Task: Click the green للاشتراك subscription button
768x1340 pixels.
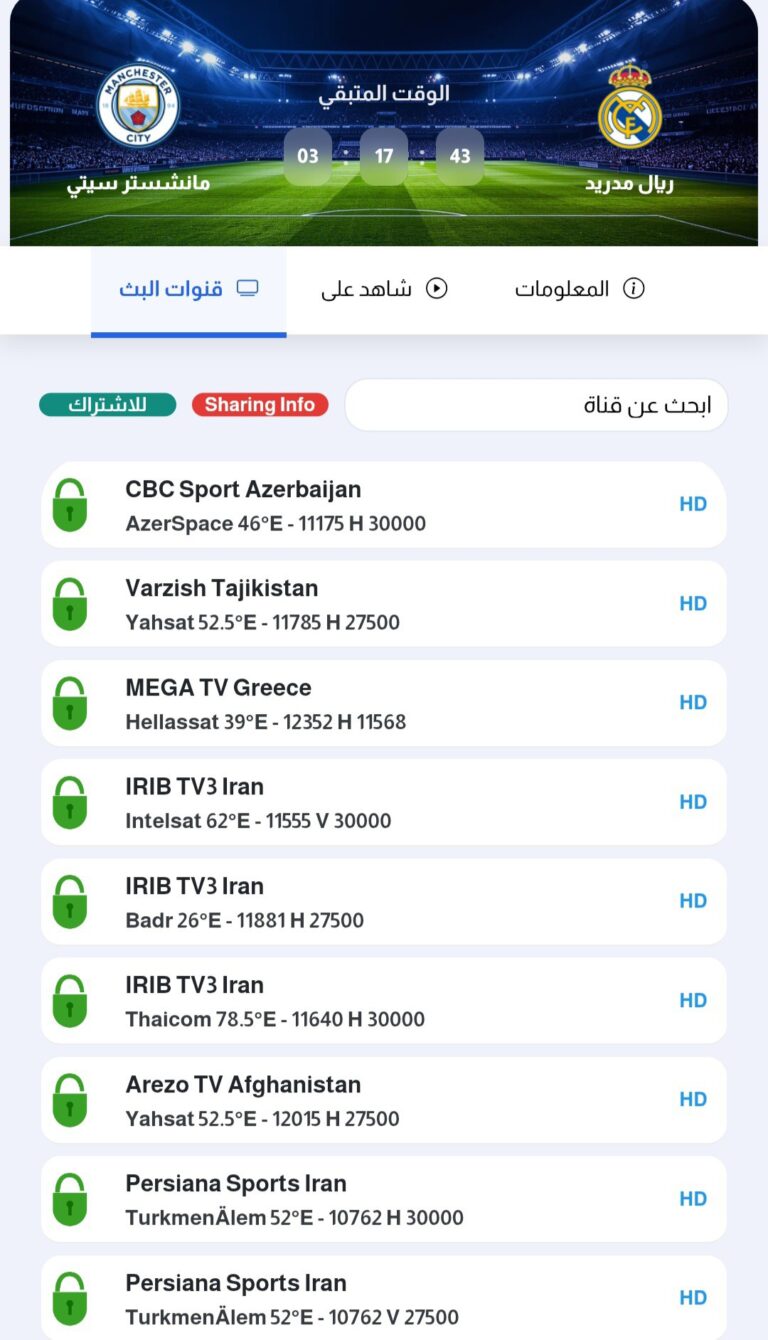Action: click(x=107, y=405)
